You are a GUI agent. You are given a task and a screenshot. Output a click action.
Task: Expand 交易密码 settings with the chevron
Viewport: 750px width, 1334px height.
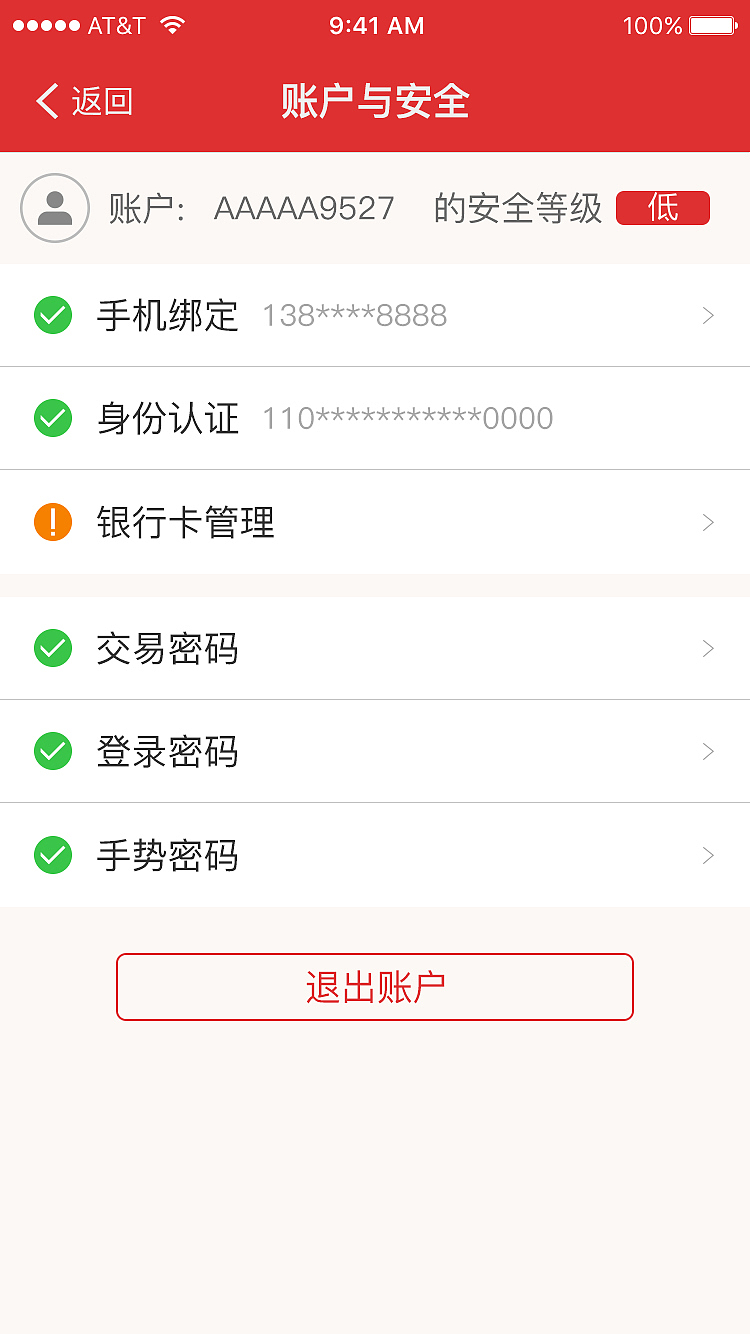[708, 648]
